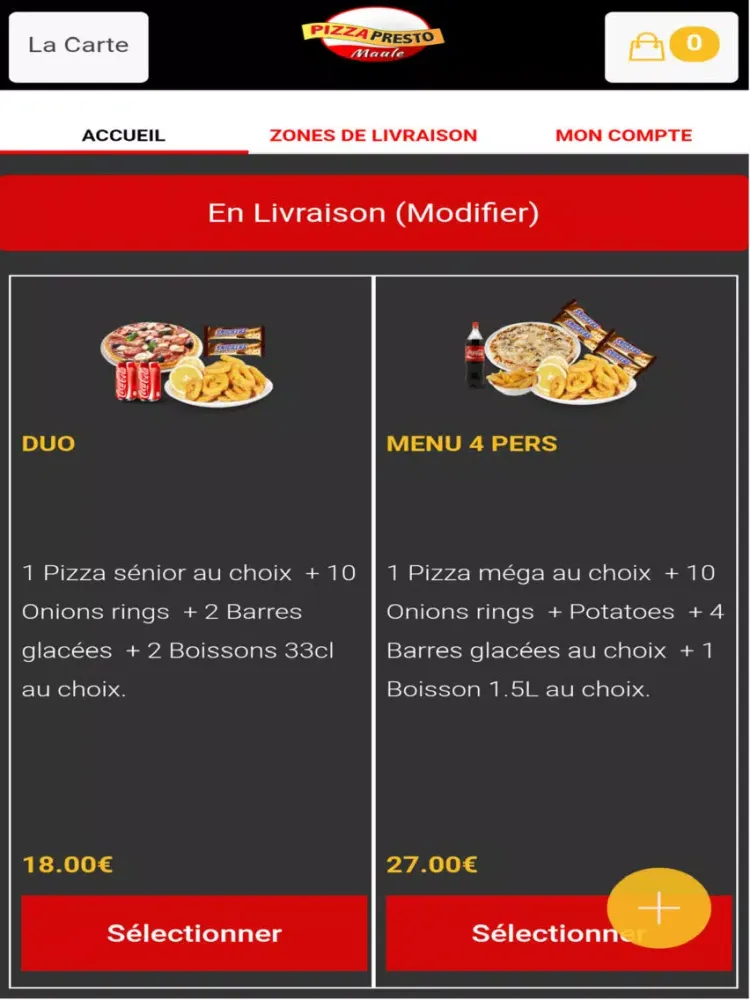This screenshot has height=1000, width=750.
Task: Click the Pizza Presto logo
Action: click(374, 40)
